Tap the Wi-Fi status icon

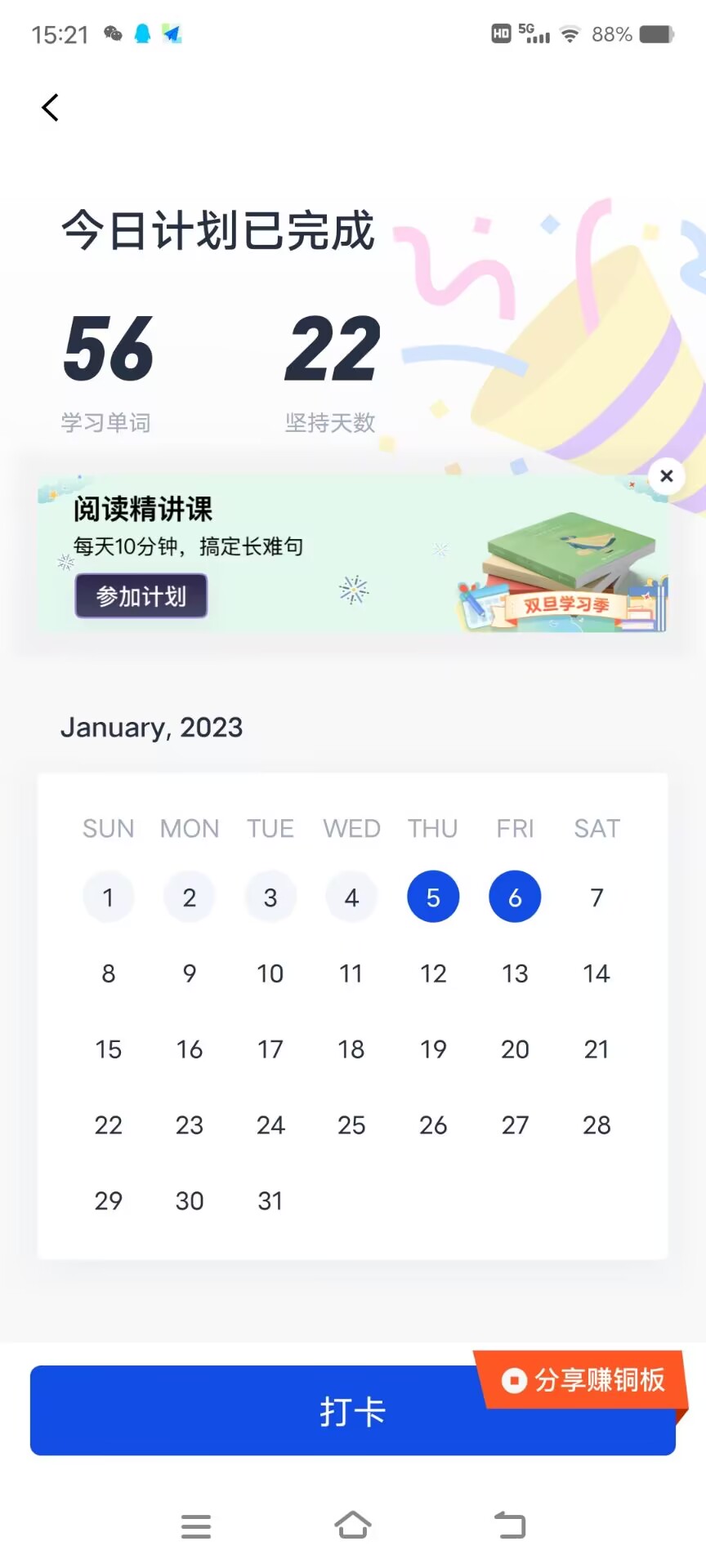(570, 34)
